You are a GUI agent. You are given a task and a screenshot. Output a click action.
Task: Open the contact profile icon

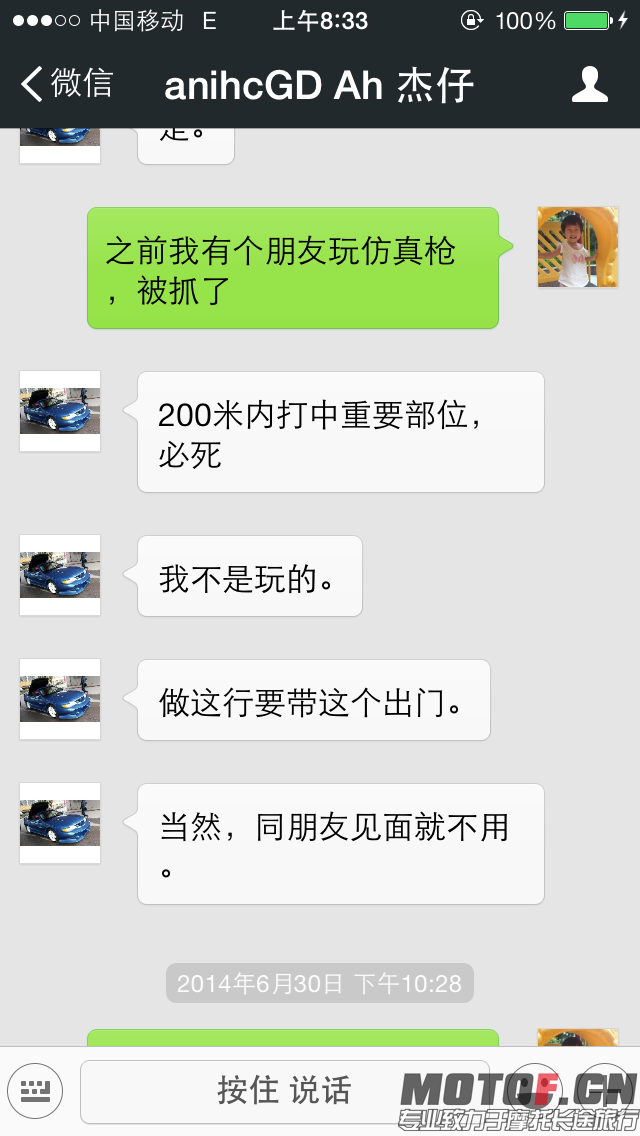(589, 84)
